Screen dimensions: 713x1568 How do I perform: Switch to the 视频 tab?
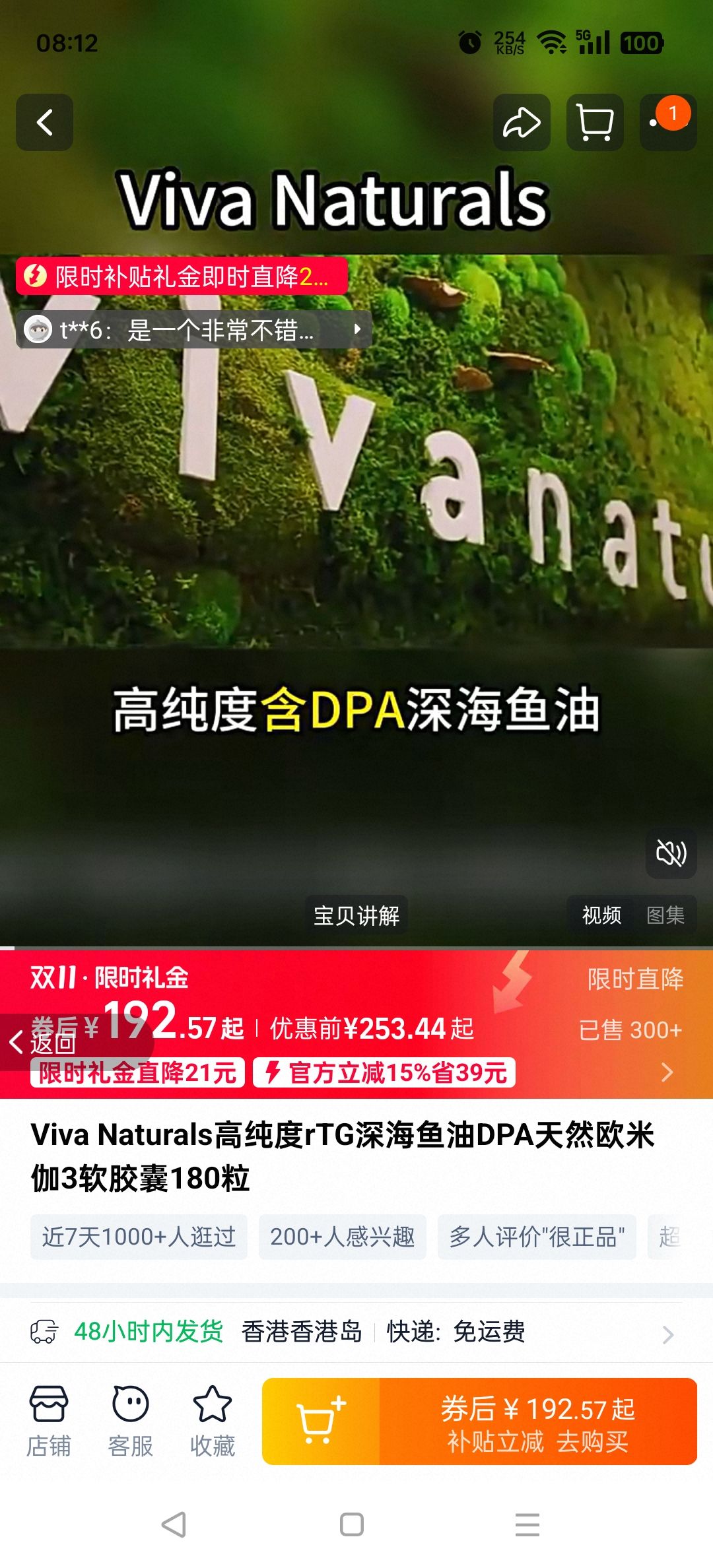(600, 915)
